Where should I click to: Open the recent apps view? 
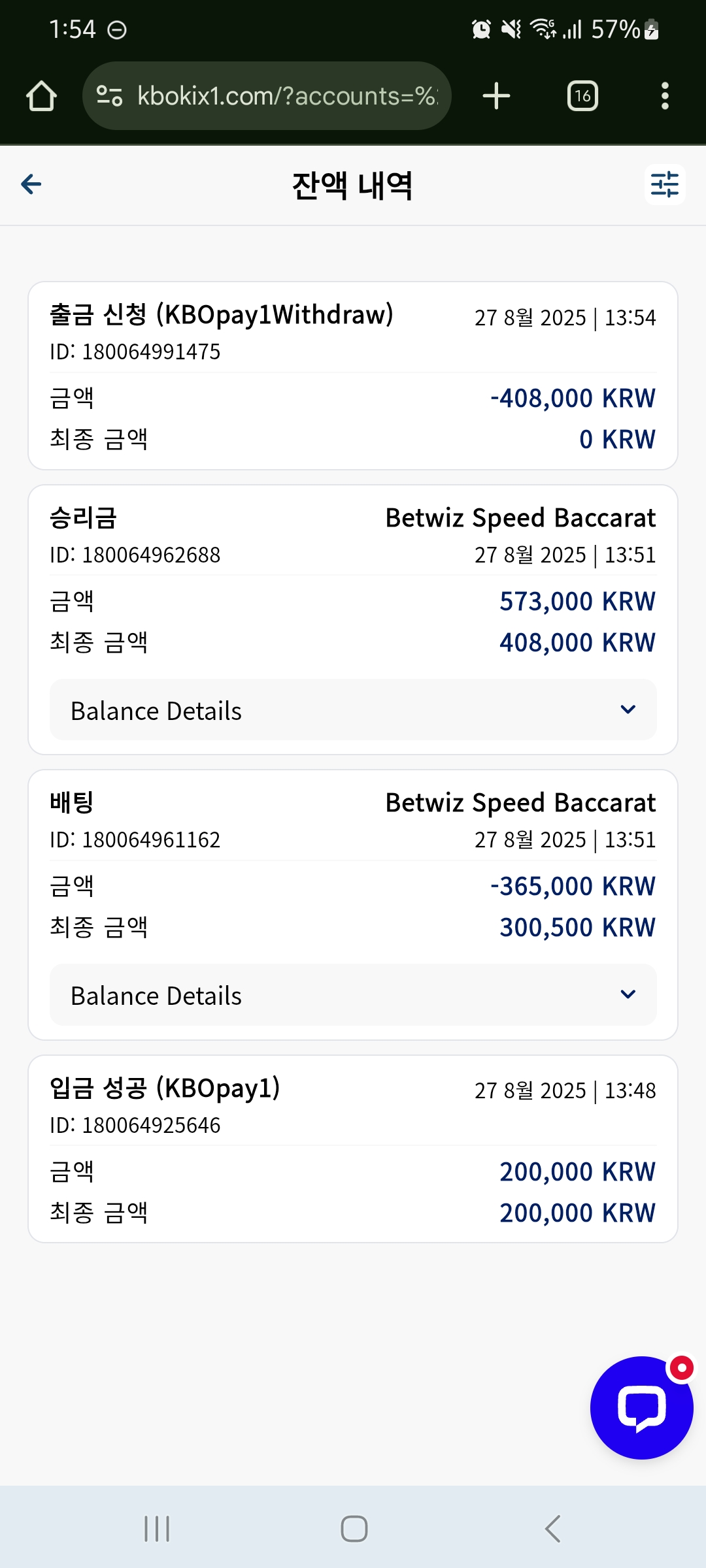[157, 1529]
